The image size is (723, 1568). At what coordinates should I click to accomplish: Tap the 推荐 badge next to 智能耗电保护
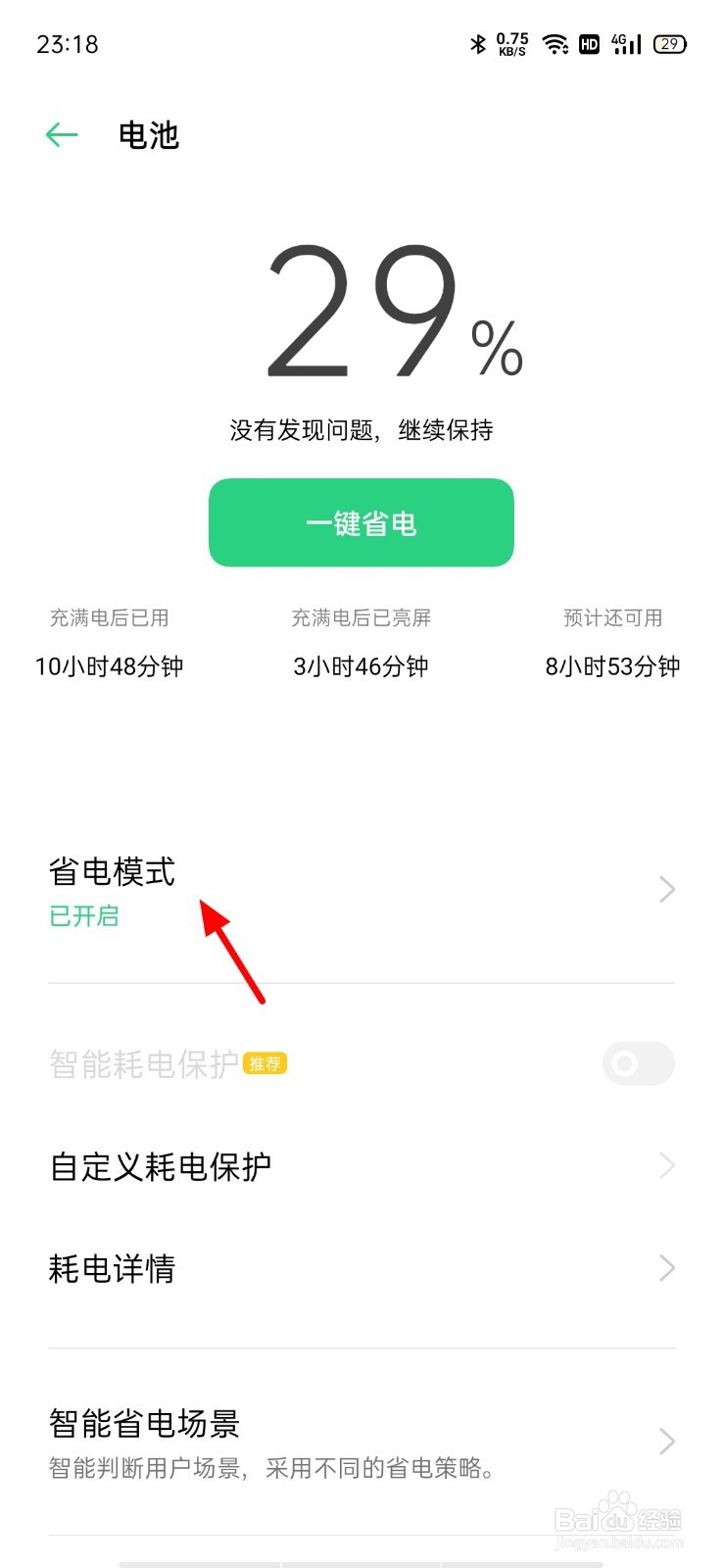pos(265,1064)
